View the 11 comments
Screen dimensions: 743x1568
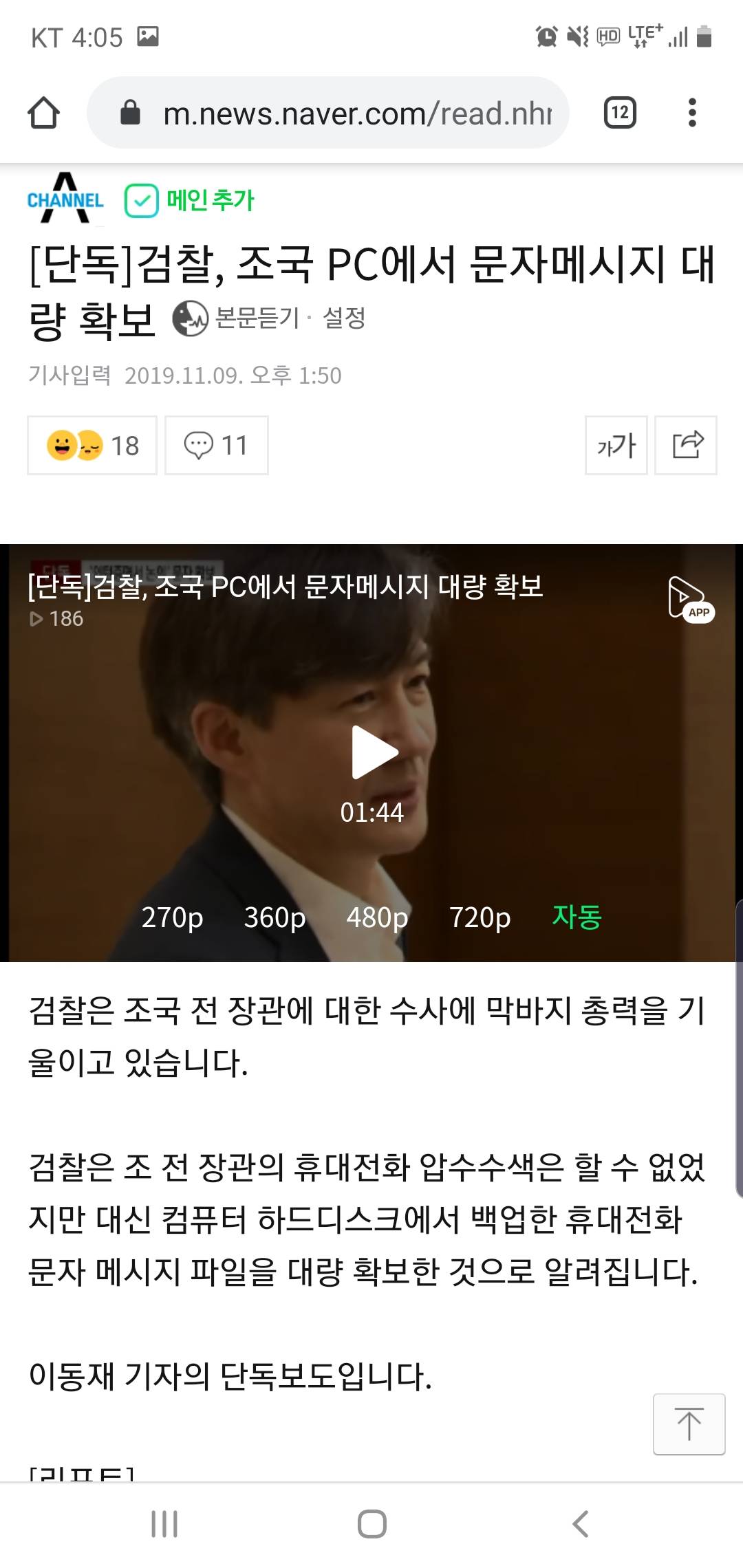point(216,446)
